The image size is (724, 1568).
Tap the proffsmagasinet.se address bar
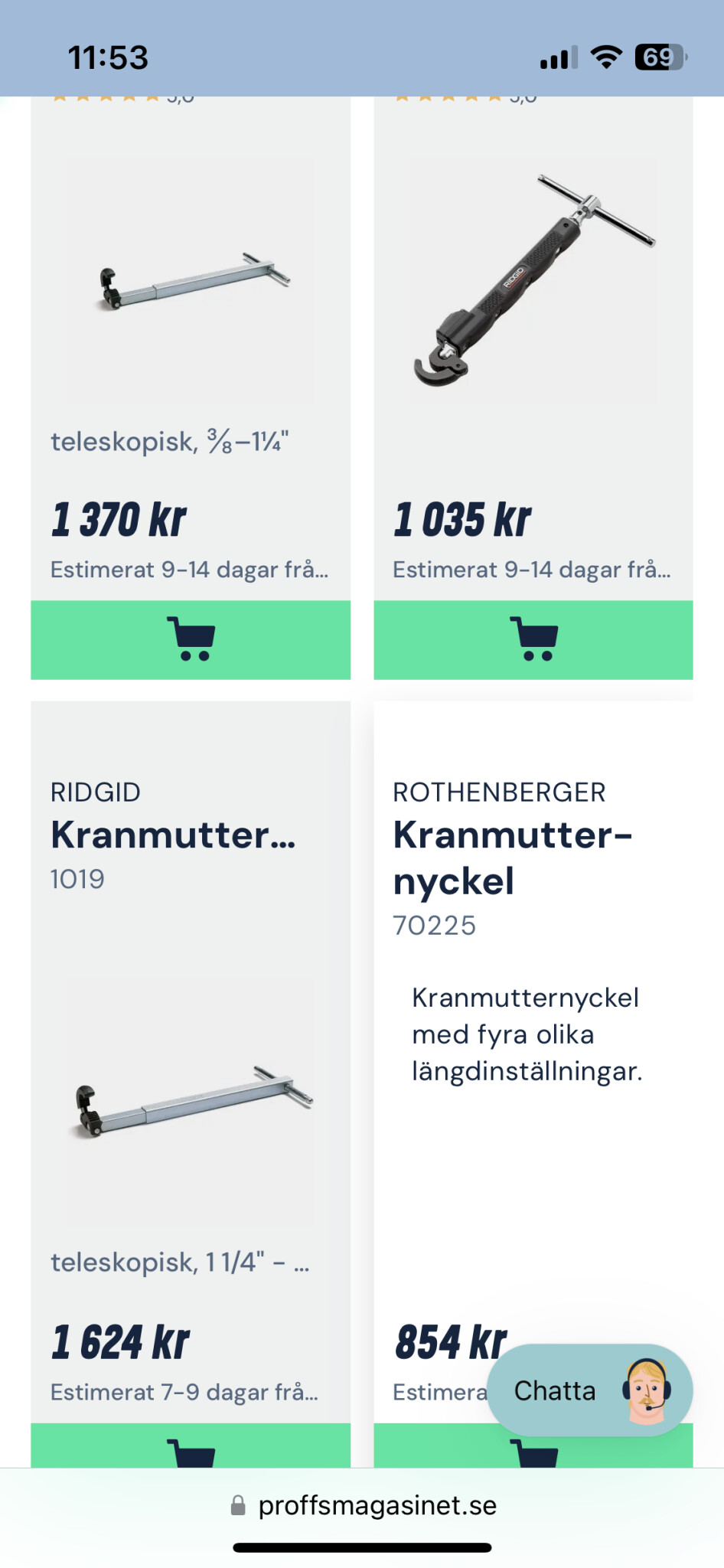[363, 1505]
